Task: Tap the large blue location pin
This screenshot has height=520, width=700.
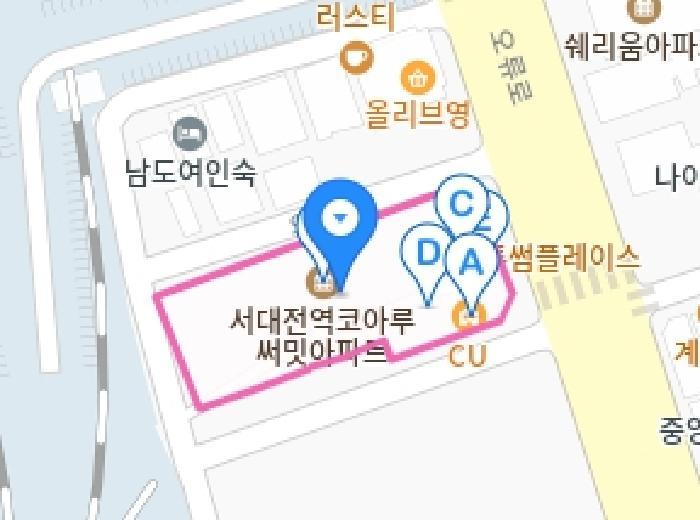Action: click(x=341, y=223)
